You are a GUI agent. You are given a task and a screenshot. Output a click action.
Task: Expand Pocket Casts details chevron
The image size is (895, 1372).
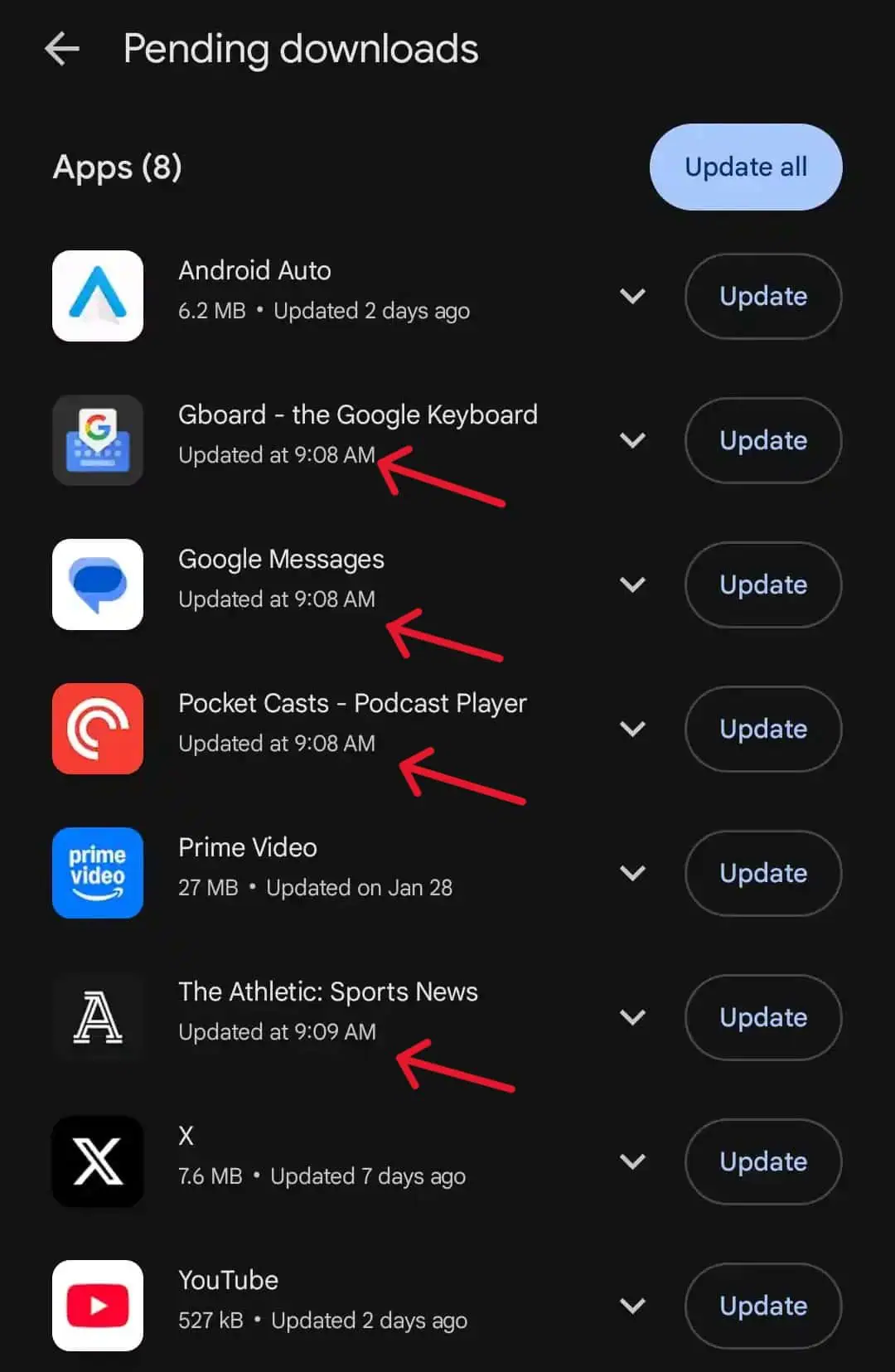click(x=632, y=729)
